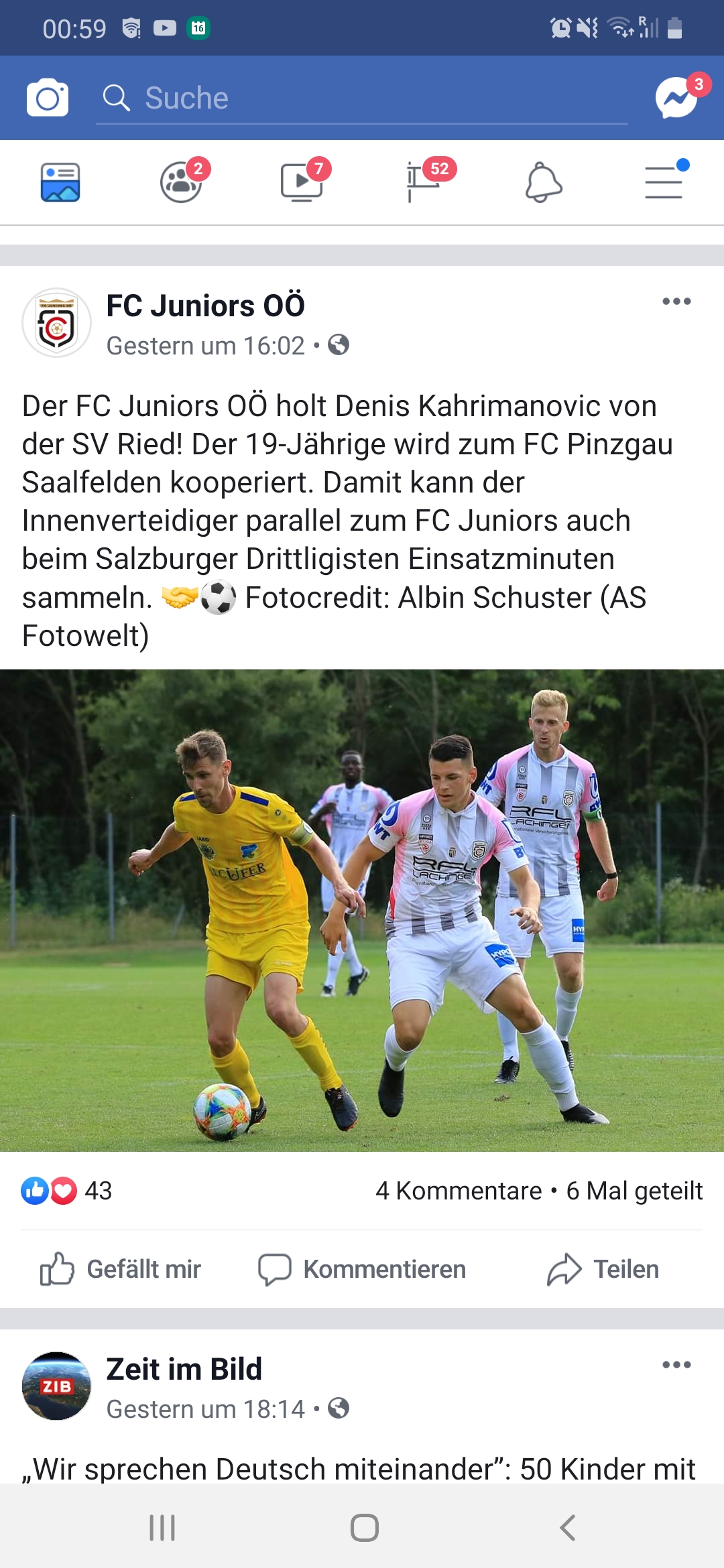Open the hamburger menu tab

coord(664,182)
